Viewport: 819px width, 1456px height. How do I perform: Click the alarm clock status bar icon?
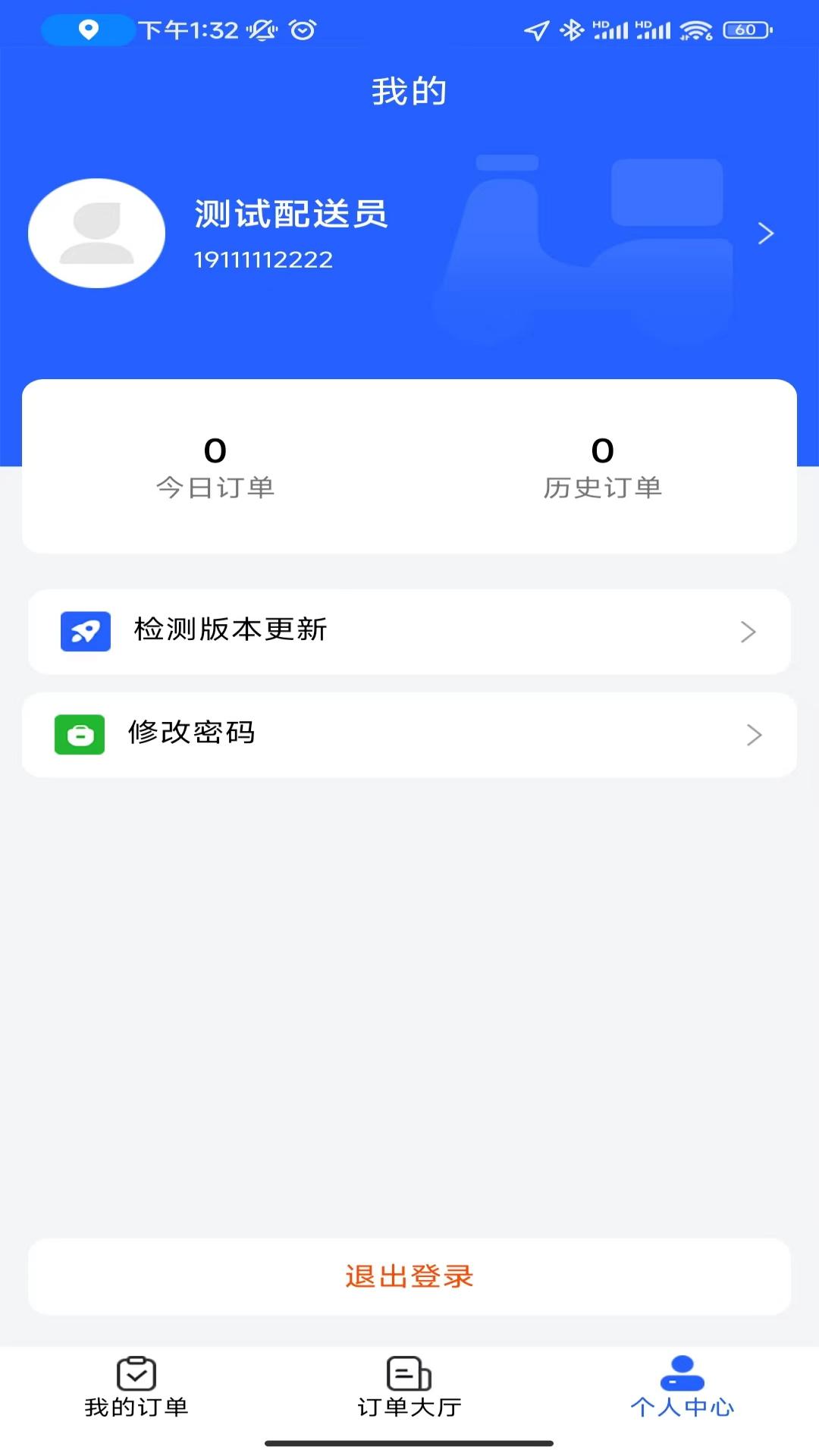[303, 30]
